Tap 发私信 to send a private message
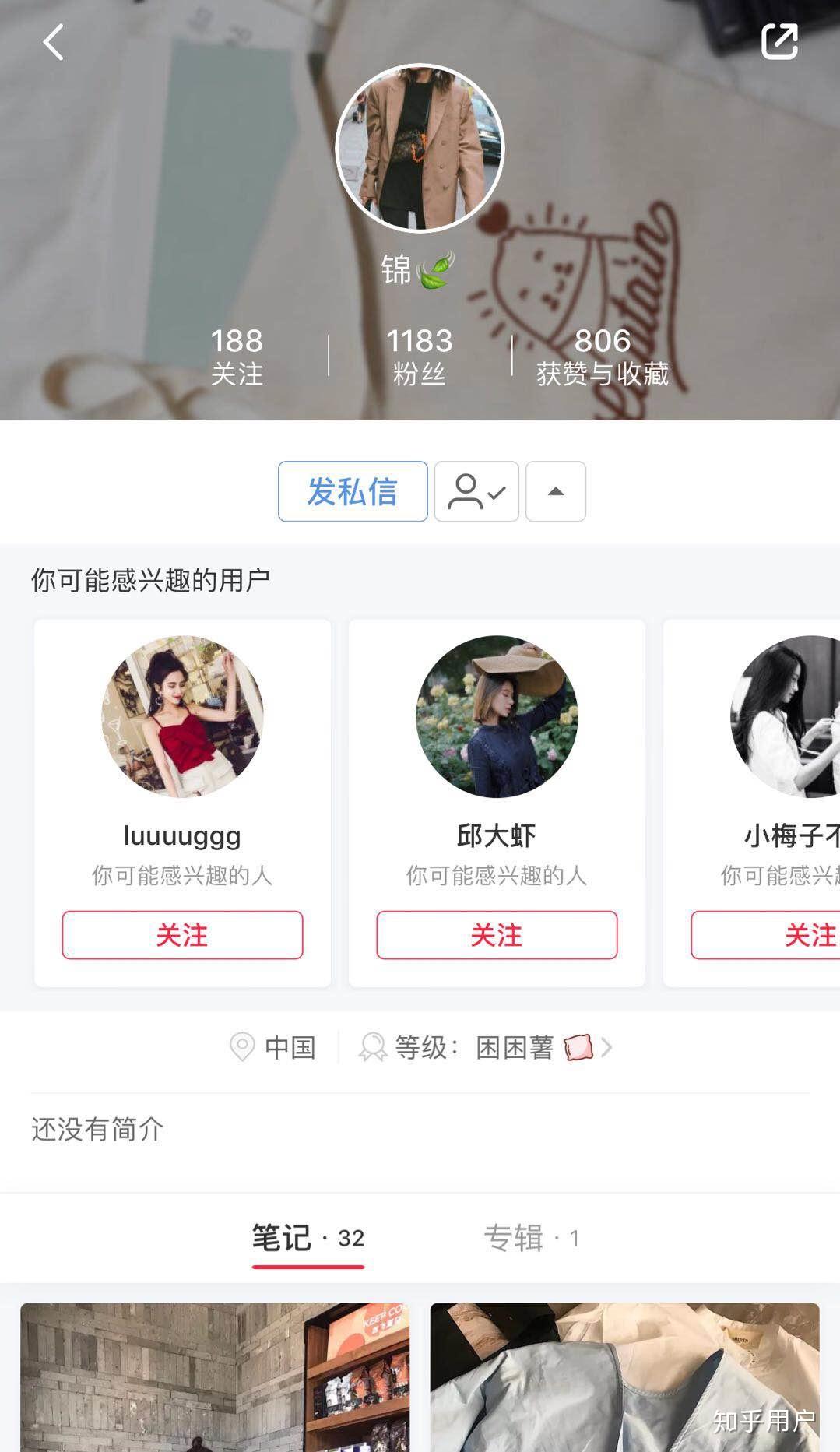This screenshot has width=840, height=1452. pyautogui.click(x=353, y=491)
